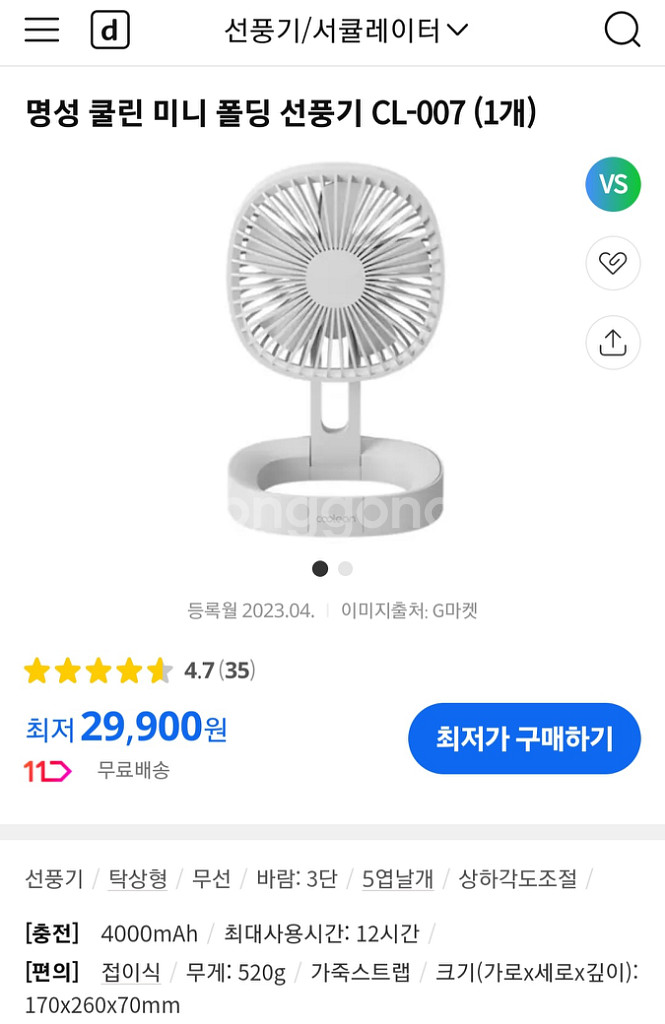Open the search magnifier
The image size is (665, 1024).
pos(622,30)
